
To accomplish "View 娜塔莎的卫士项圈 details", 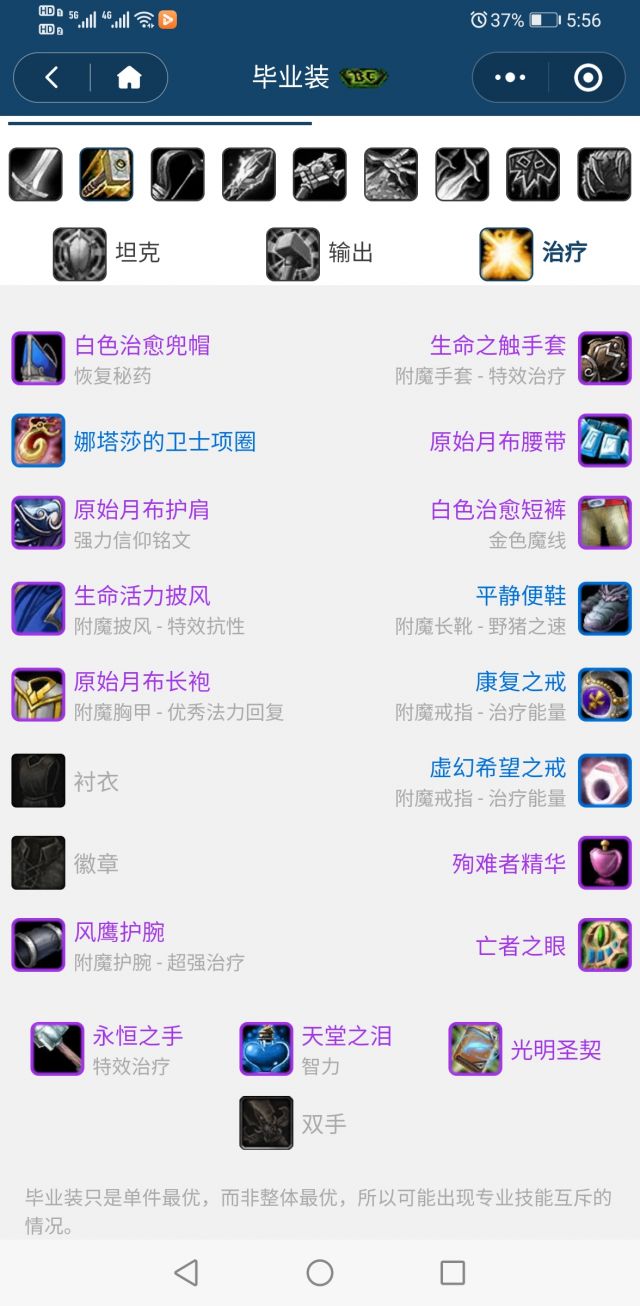I will 165,441.
